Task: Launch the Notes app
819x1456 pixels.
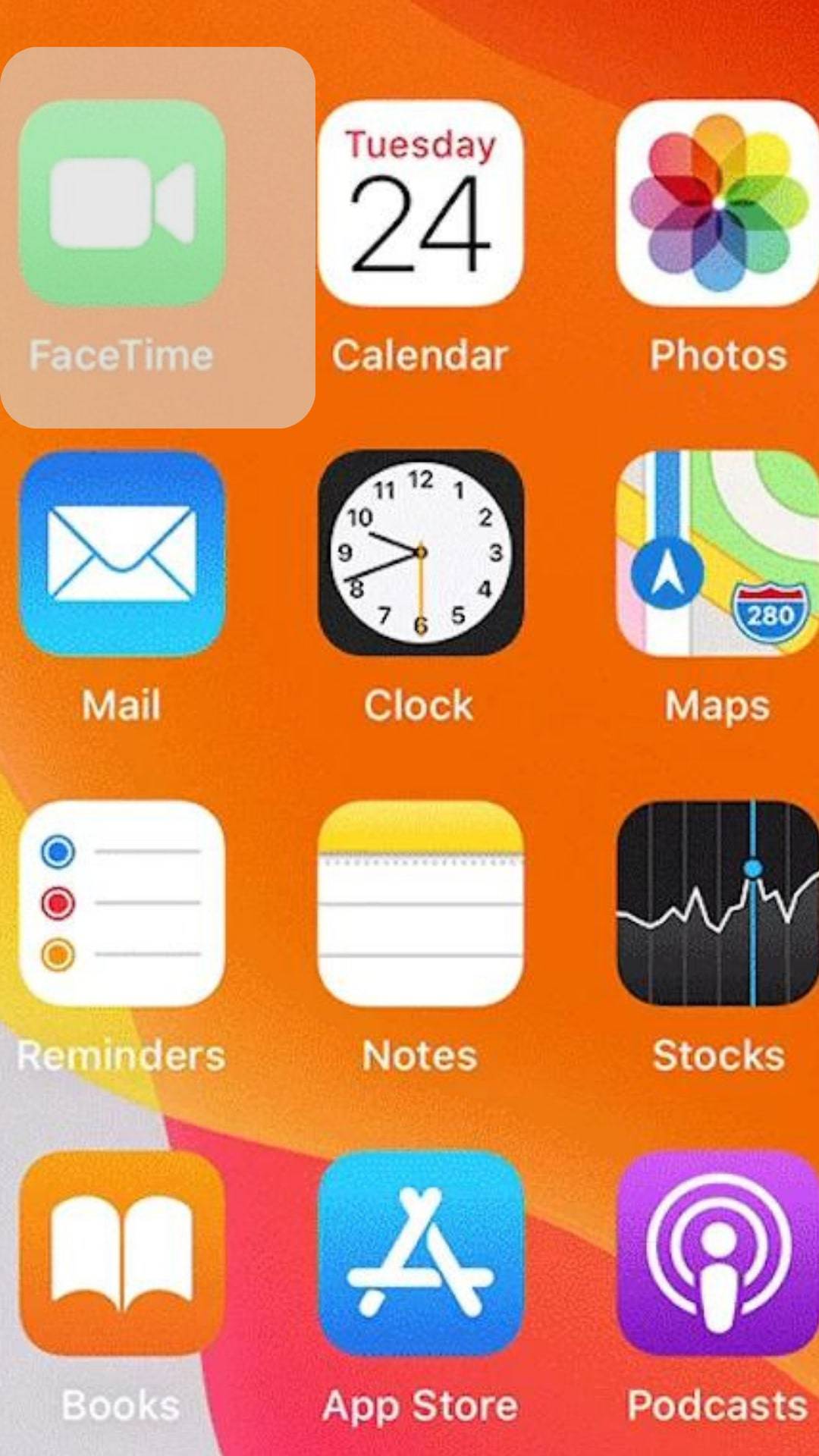Action: coord(420,904)
